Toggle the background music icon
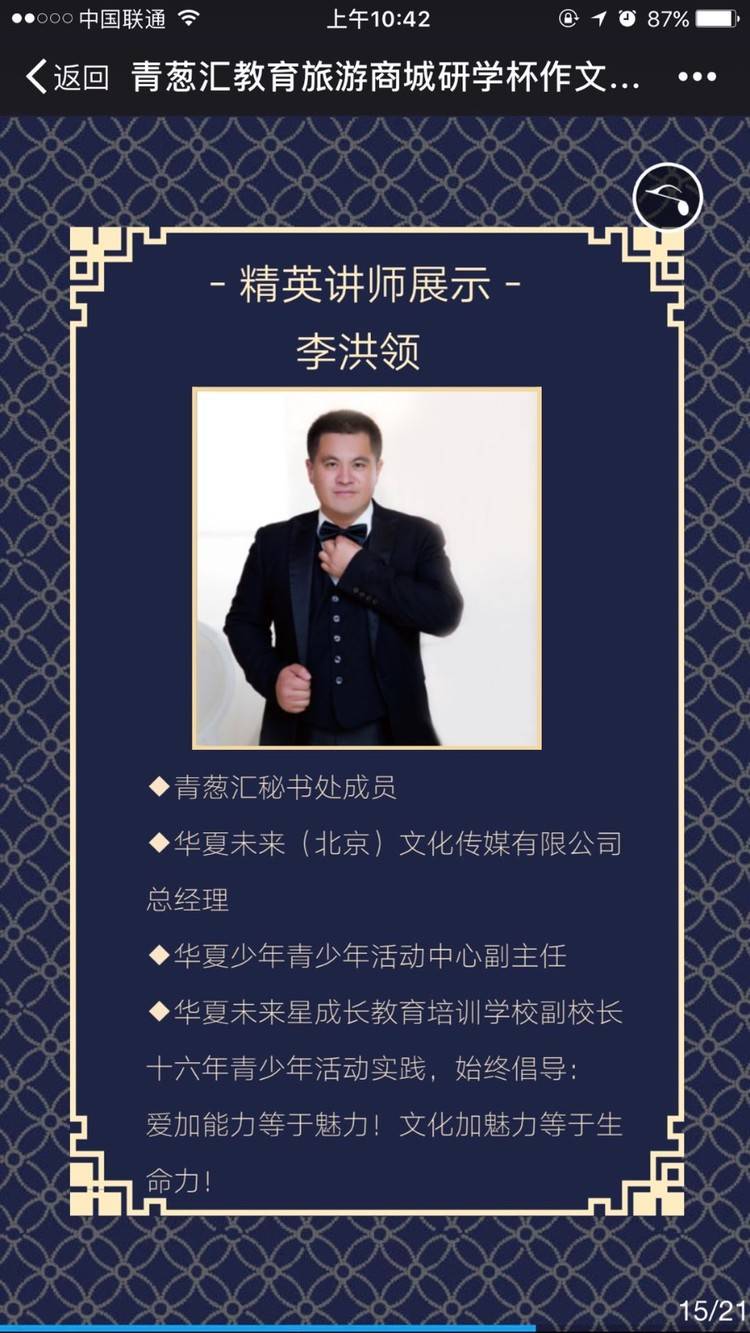 668,197
